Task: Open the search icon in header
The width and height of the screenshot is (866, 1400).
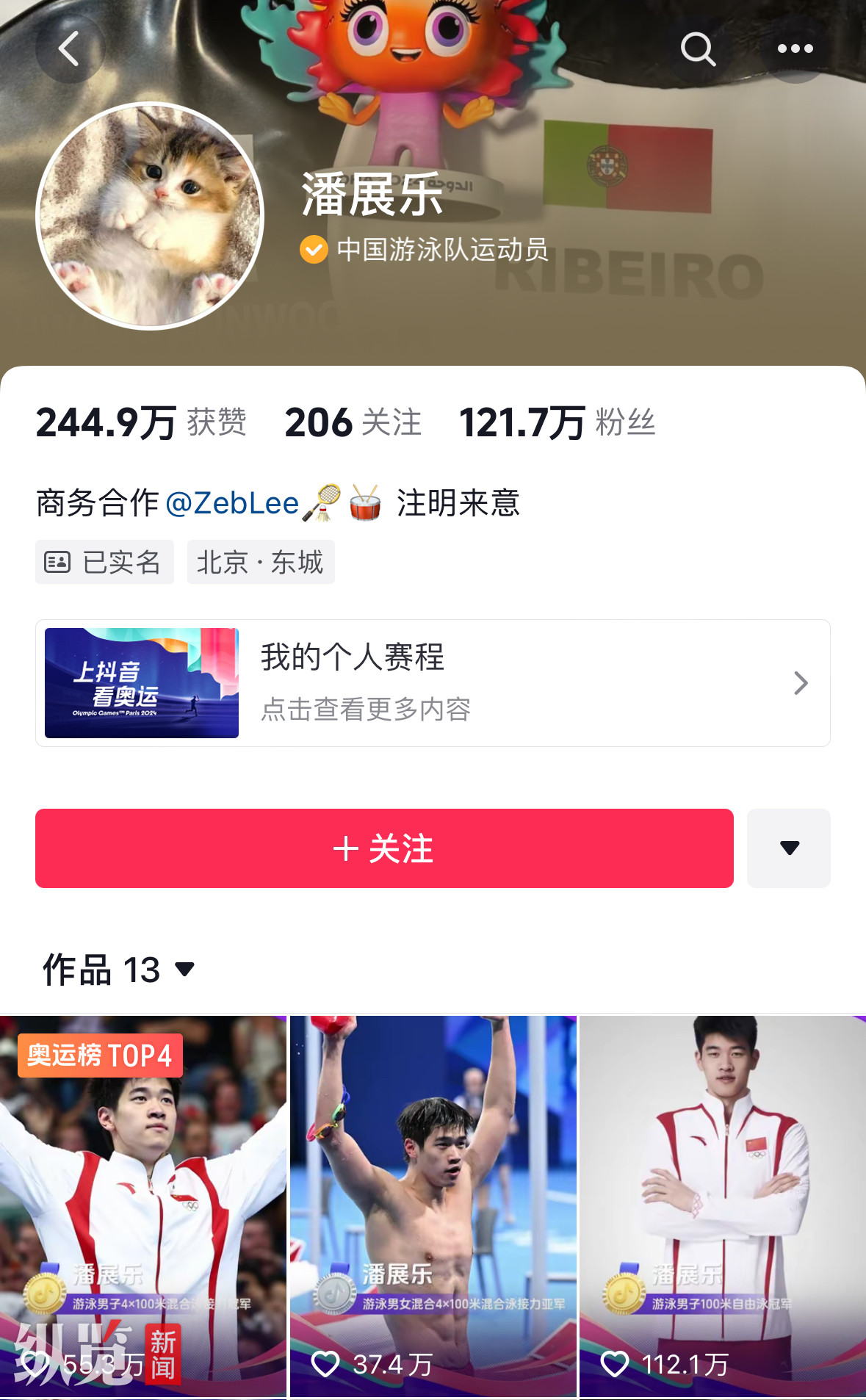Action: click(x=697, y=49)
